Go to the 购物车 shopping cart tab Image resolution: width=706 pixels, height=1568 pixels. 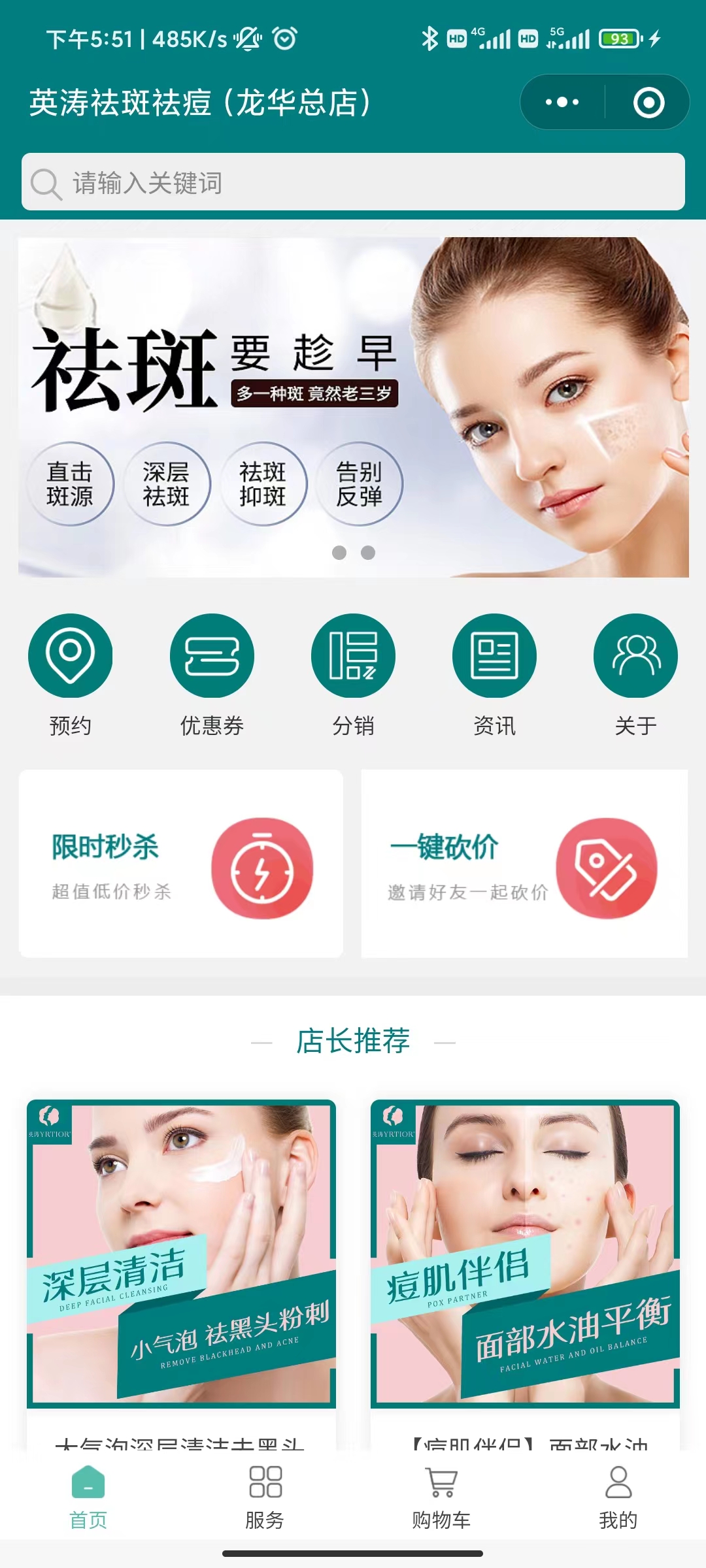click(441, 1497)
